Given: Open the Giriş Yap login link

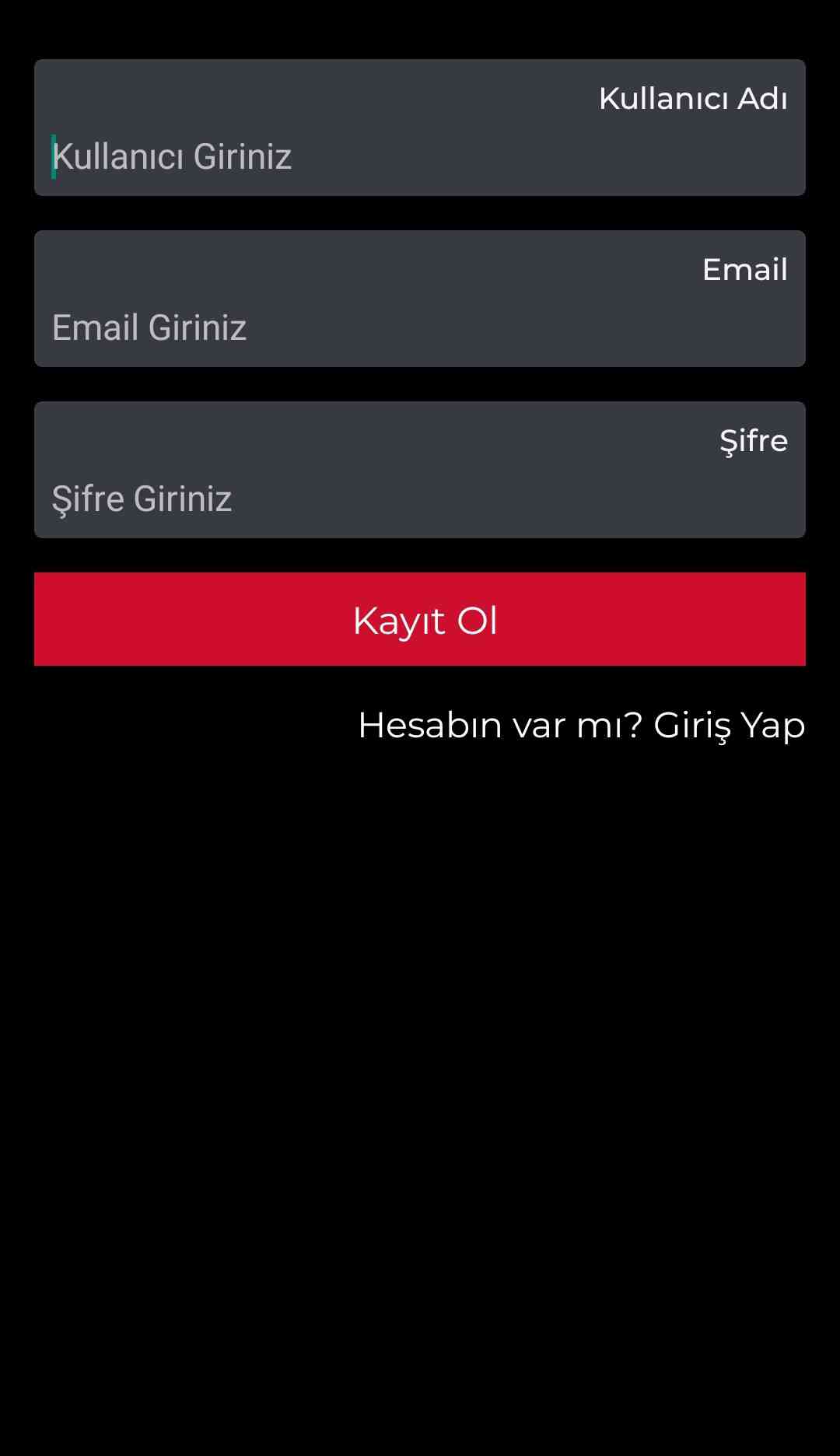Looking at the screenshot, I should (x=728, y=725).
